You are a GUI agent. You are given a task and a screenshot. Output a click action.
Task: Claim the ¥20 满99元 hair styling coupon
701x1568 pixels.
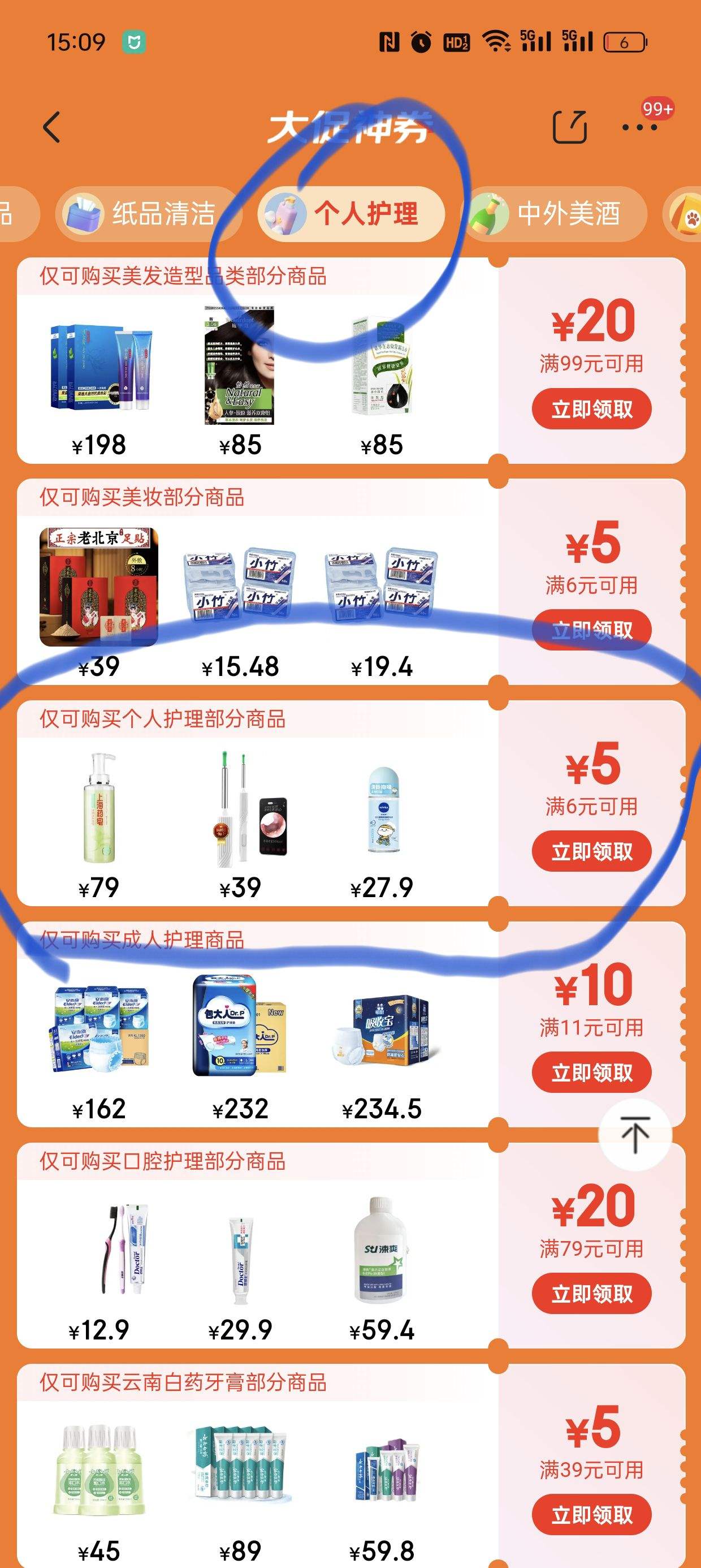591,410
